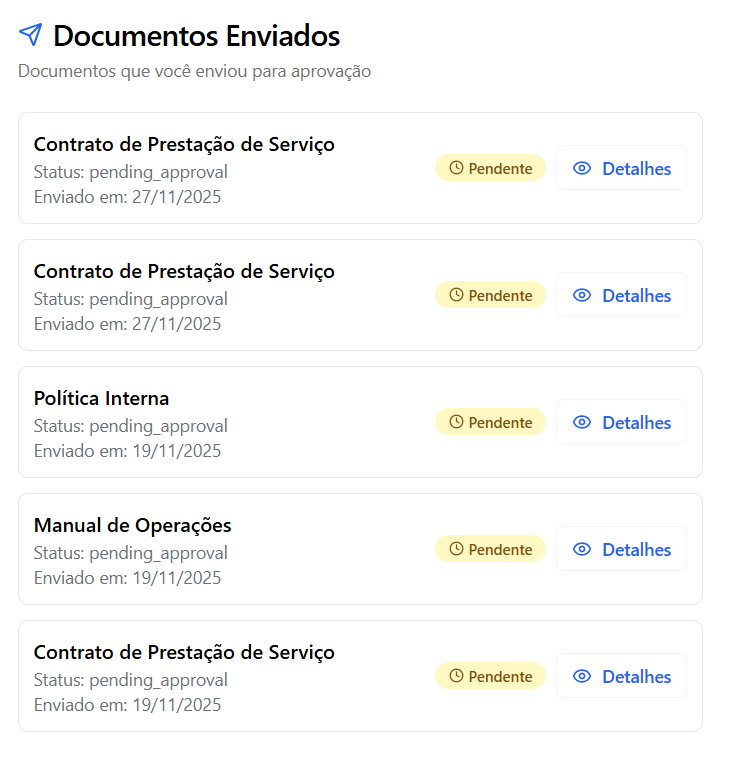Click the clock icon on the first Pendente badge

[456, 167]
